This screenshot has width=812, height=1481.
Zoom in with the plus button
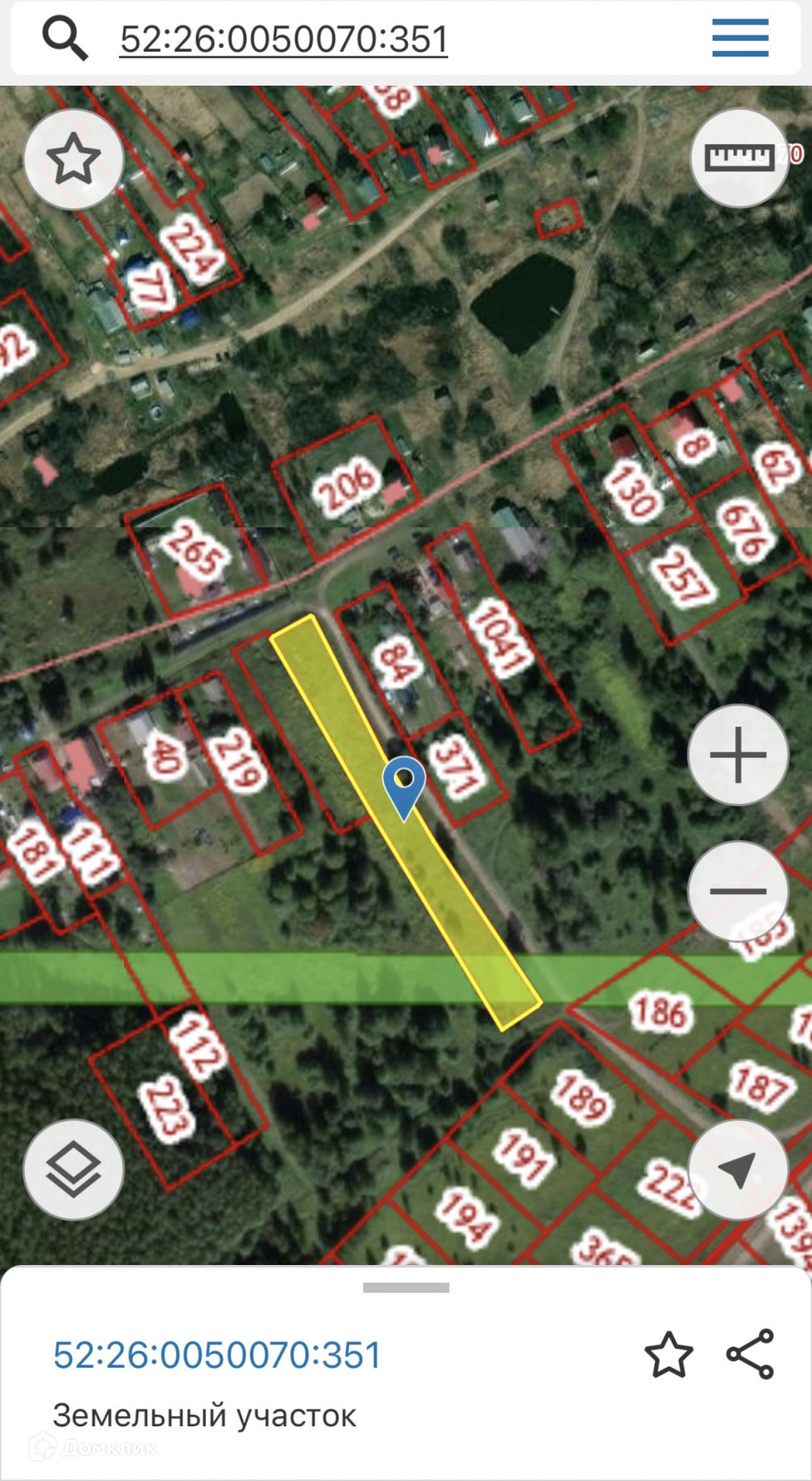point(738,754)
